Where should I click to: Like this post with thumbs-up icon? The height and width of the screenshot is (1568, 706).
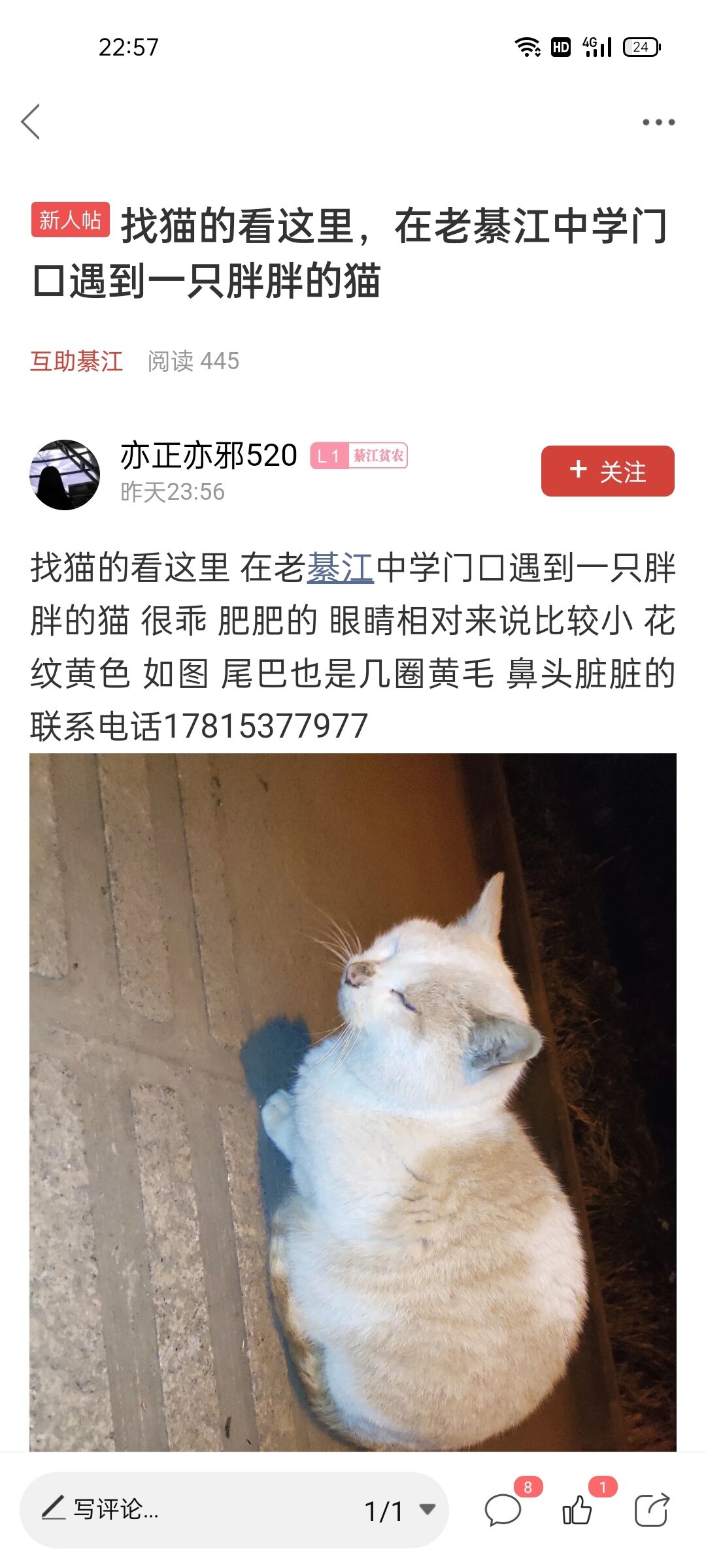(x=577, y=1510)
